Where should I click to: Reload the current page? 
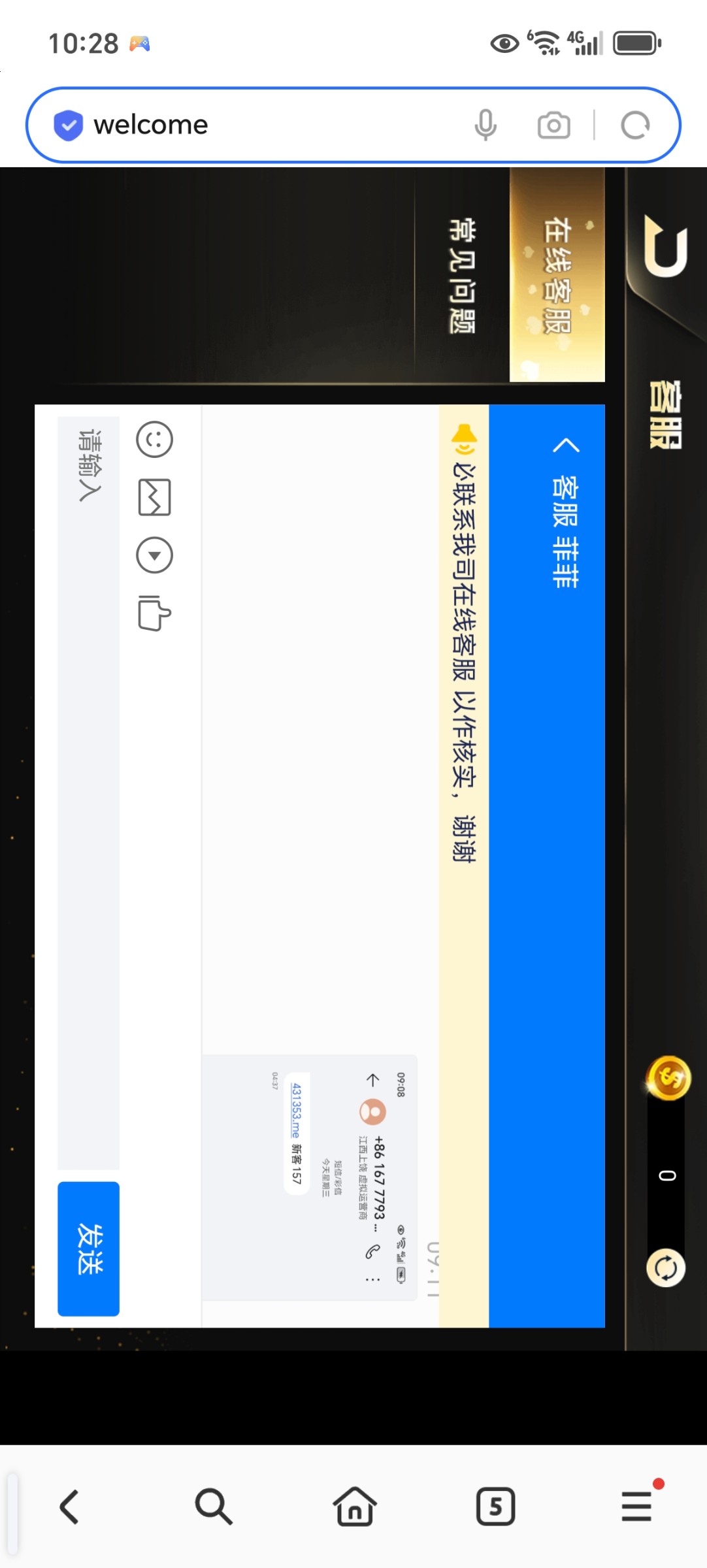tap(635, 125)
